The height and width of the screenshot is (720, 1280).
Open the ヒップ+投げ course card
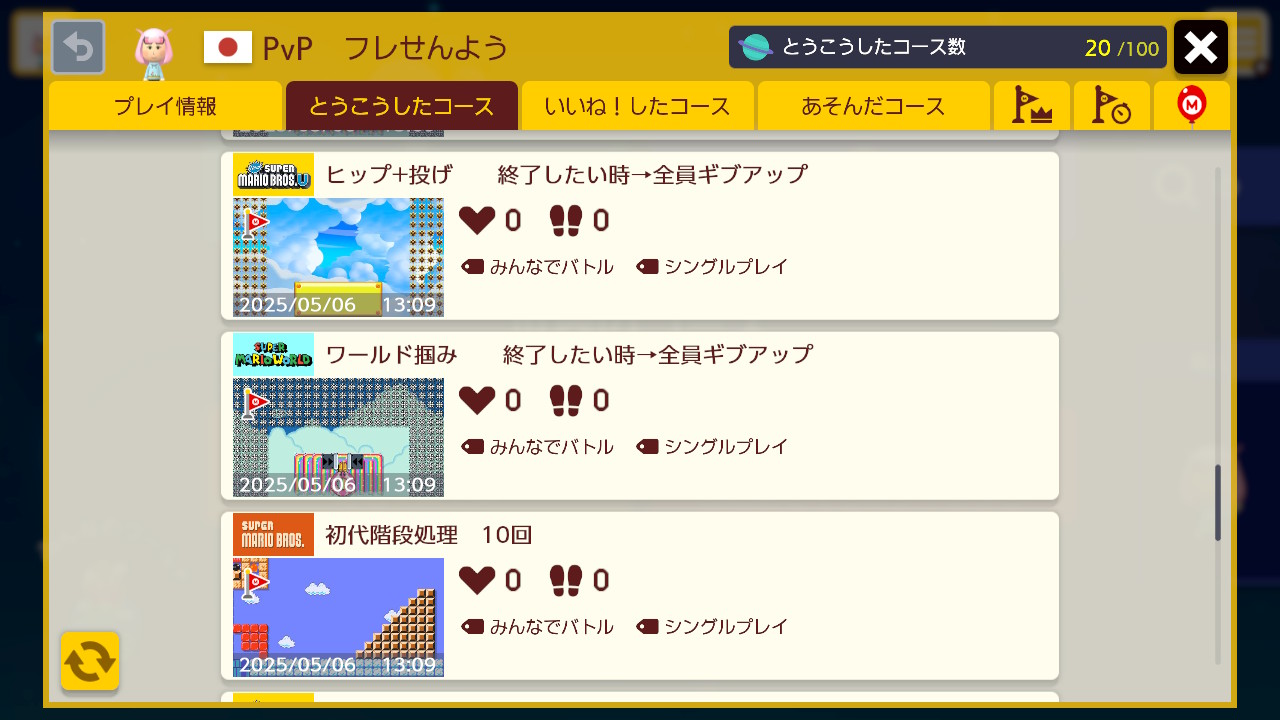click(x=640, y=236)
